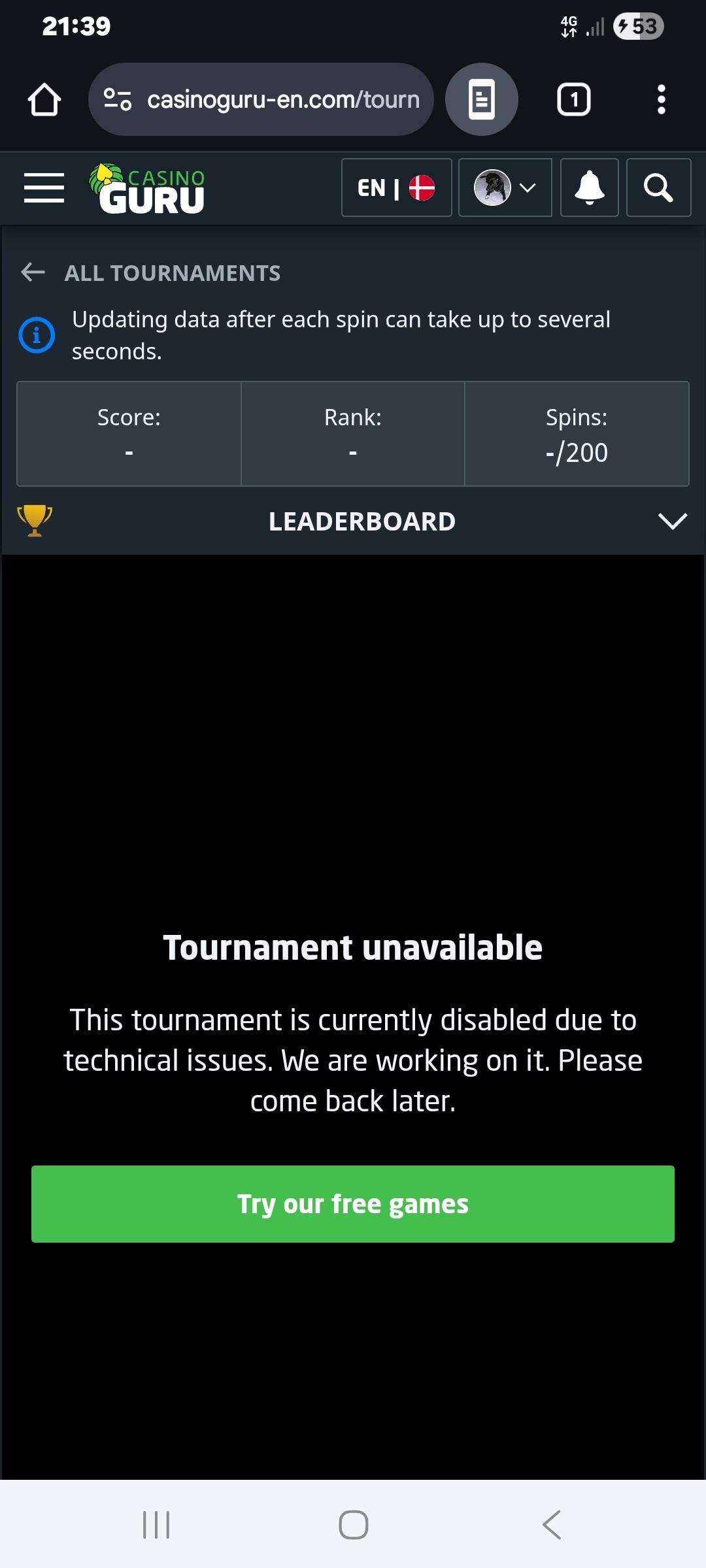
Task: Open the site search
Action: [x=658, y=188]
